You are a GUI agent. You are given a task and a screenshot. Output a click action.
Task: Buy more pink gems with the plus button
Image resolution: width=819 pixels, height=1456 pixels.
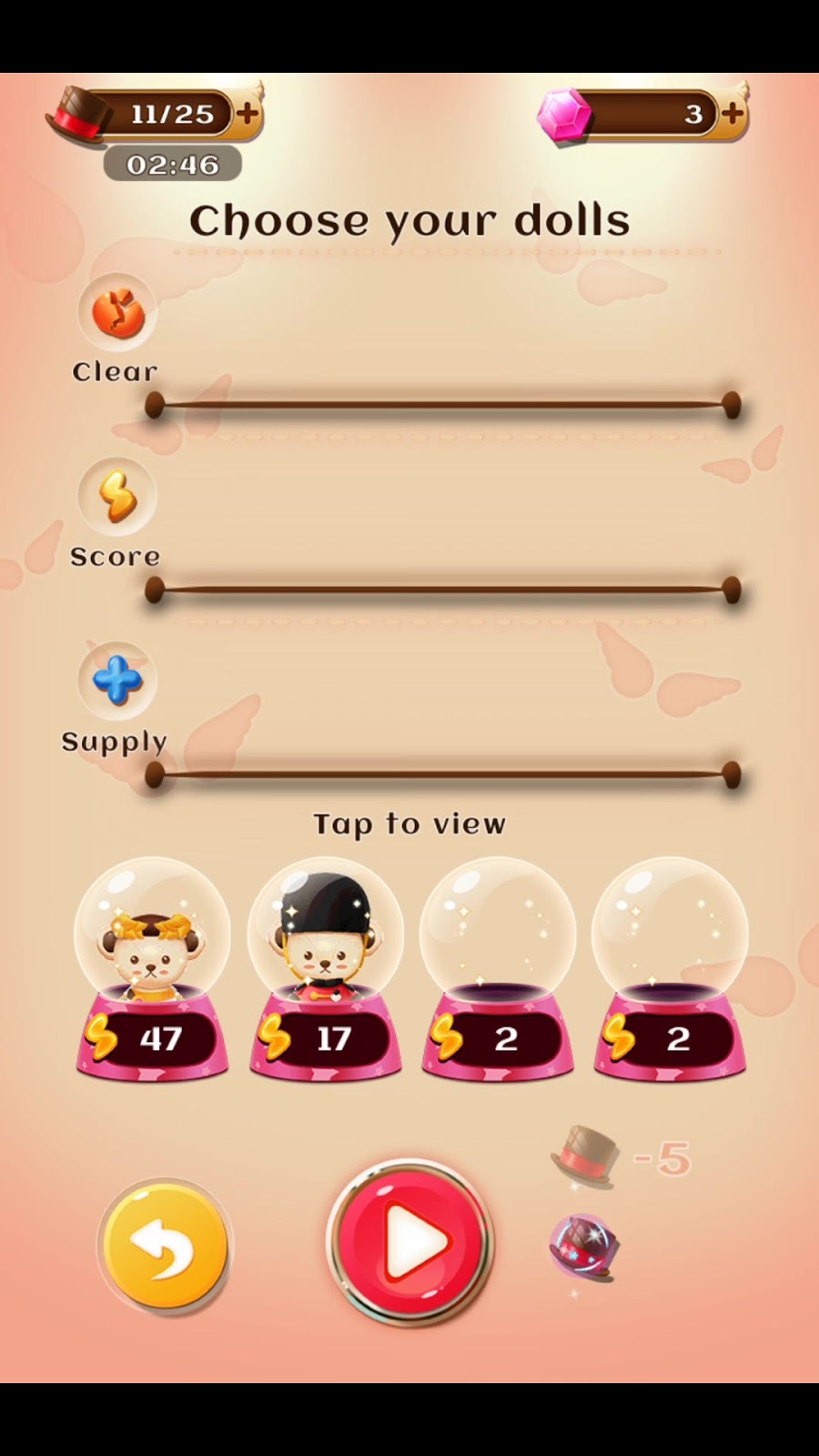tap(733, 114)
